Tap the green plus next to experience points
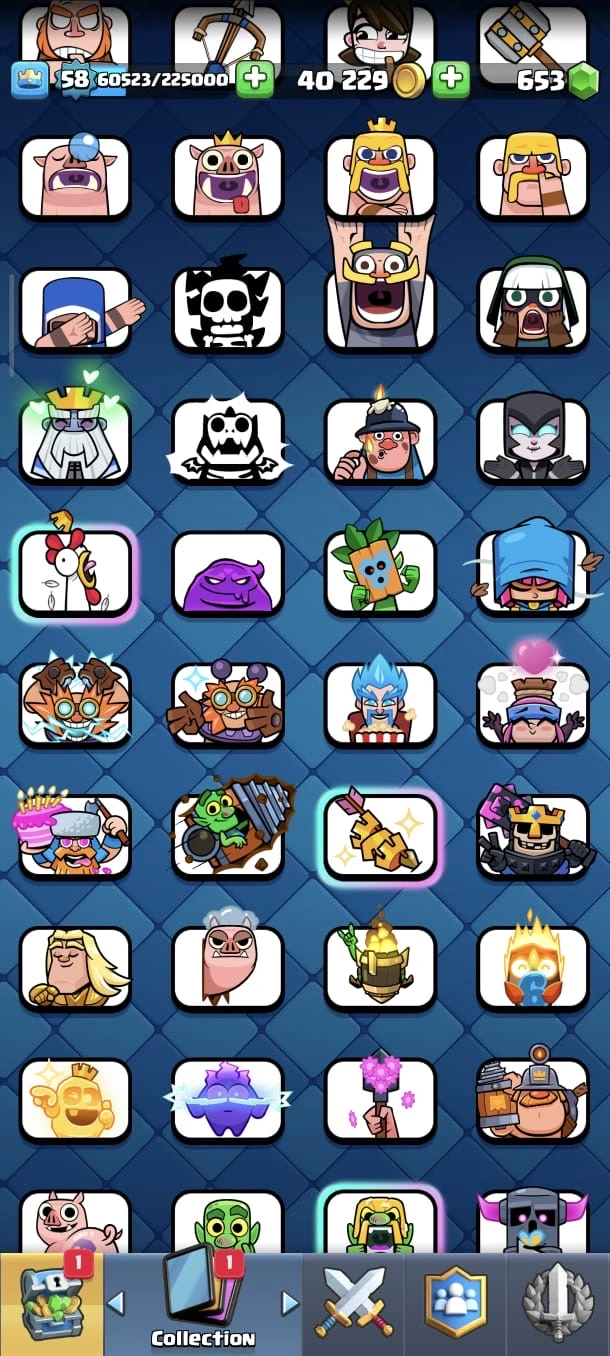This screenshot has width=610, height=1356. tap(255, 79)
